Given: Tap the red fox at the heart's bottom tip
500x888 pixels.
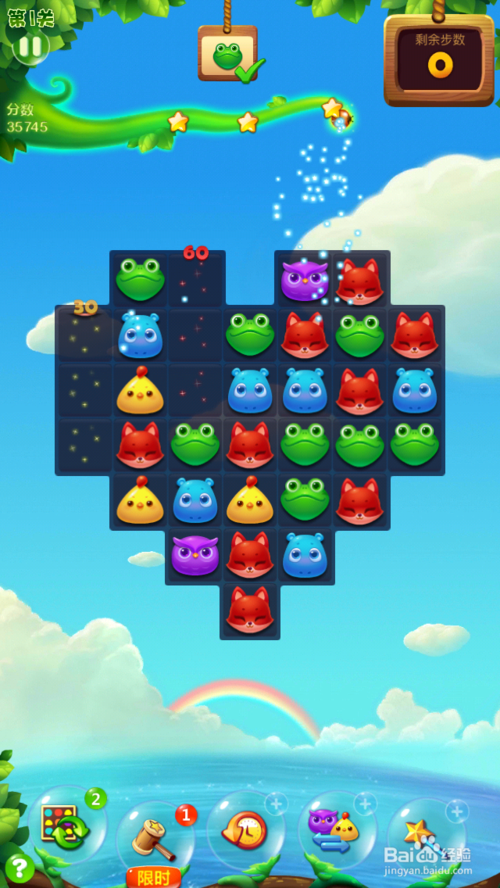Looking at the screenshot, I should [250, 610].
